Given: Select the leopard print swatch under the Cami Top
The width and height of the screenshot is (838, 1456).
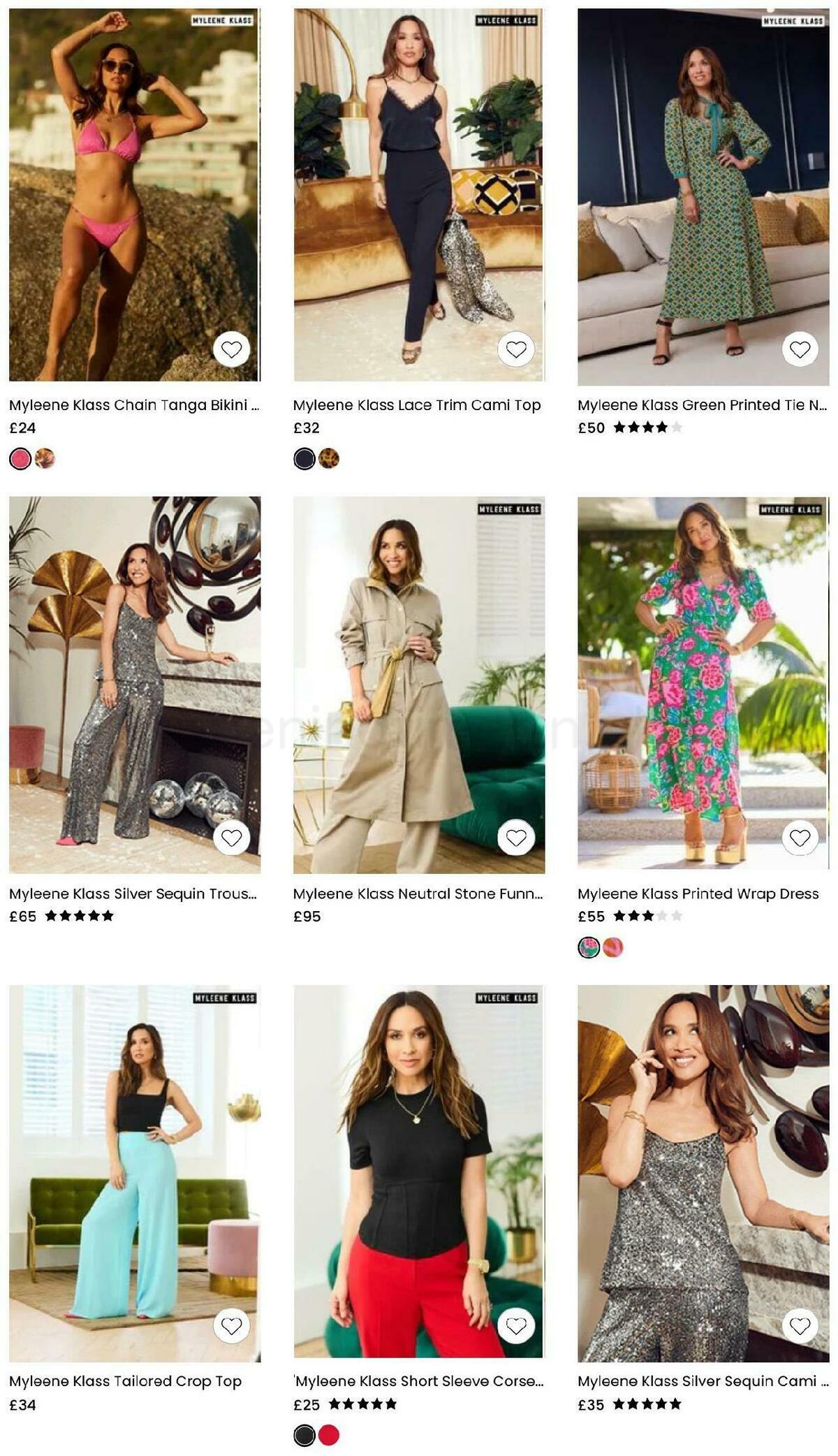Looking at the screenshot, I should 328,459.
